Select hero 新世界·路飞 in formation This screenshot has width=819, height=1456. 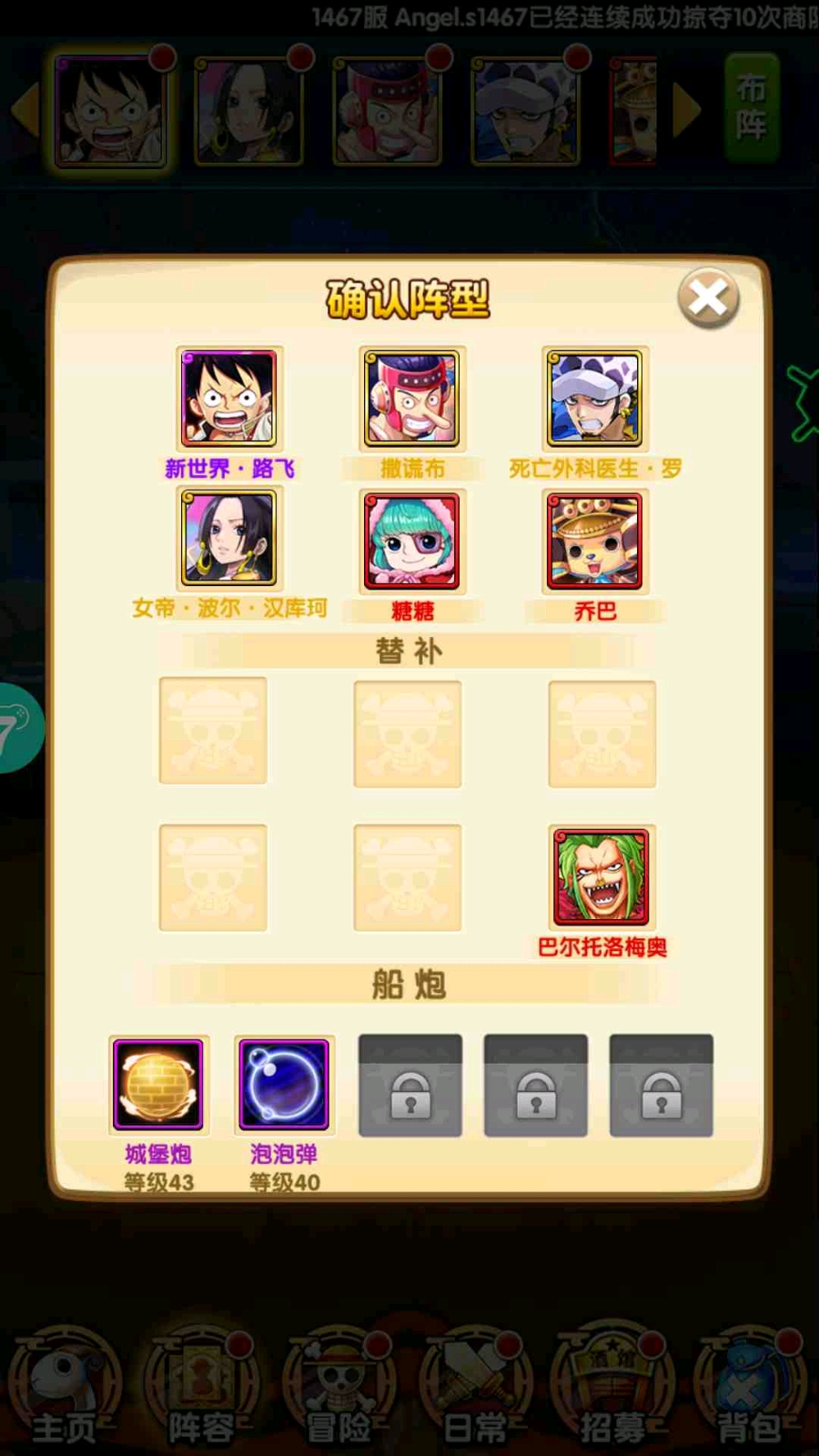pyautogui.click(x=229, y=399)
